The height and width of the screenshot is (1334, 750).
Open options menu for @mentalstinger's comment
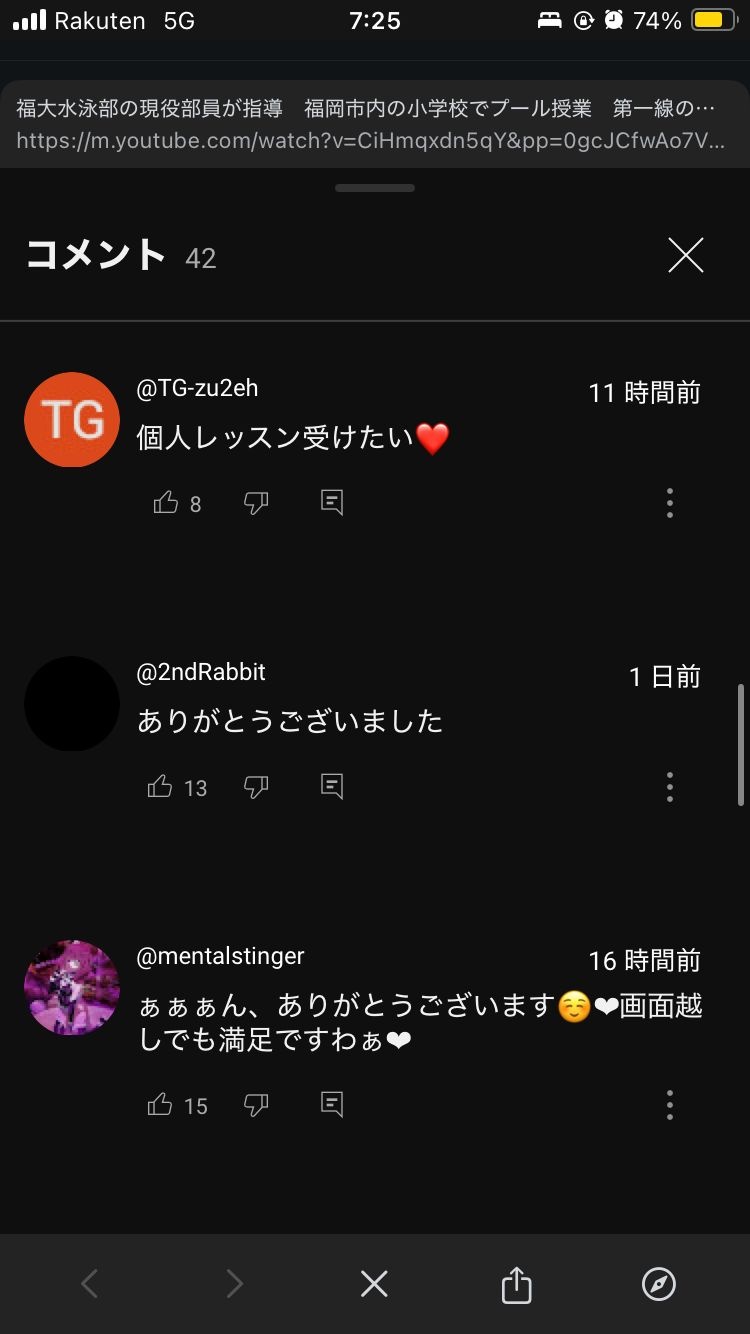pyautogui.click(x=669, y=1105)
